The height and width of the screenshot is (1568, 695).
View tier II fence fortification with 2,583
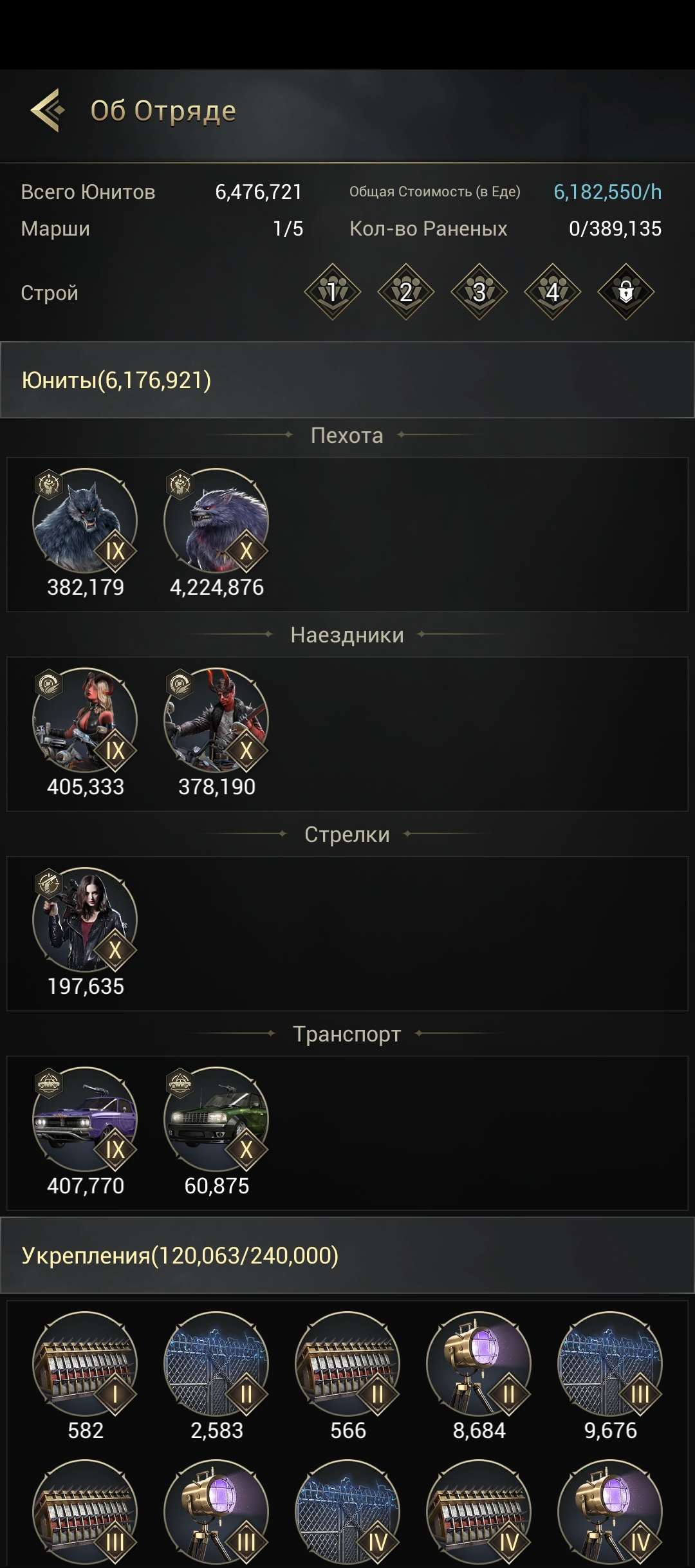[x=216, y=1365]
